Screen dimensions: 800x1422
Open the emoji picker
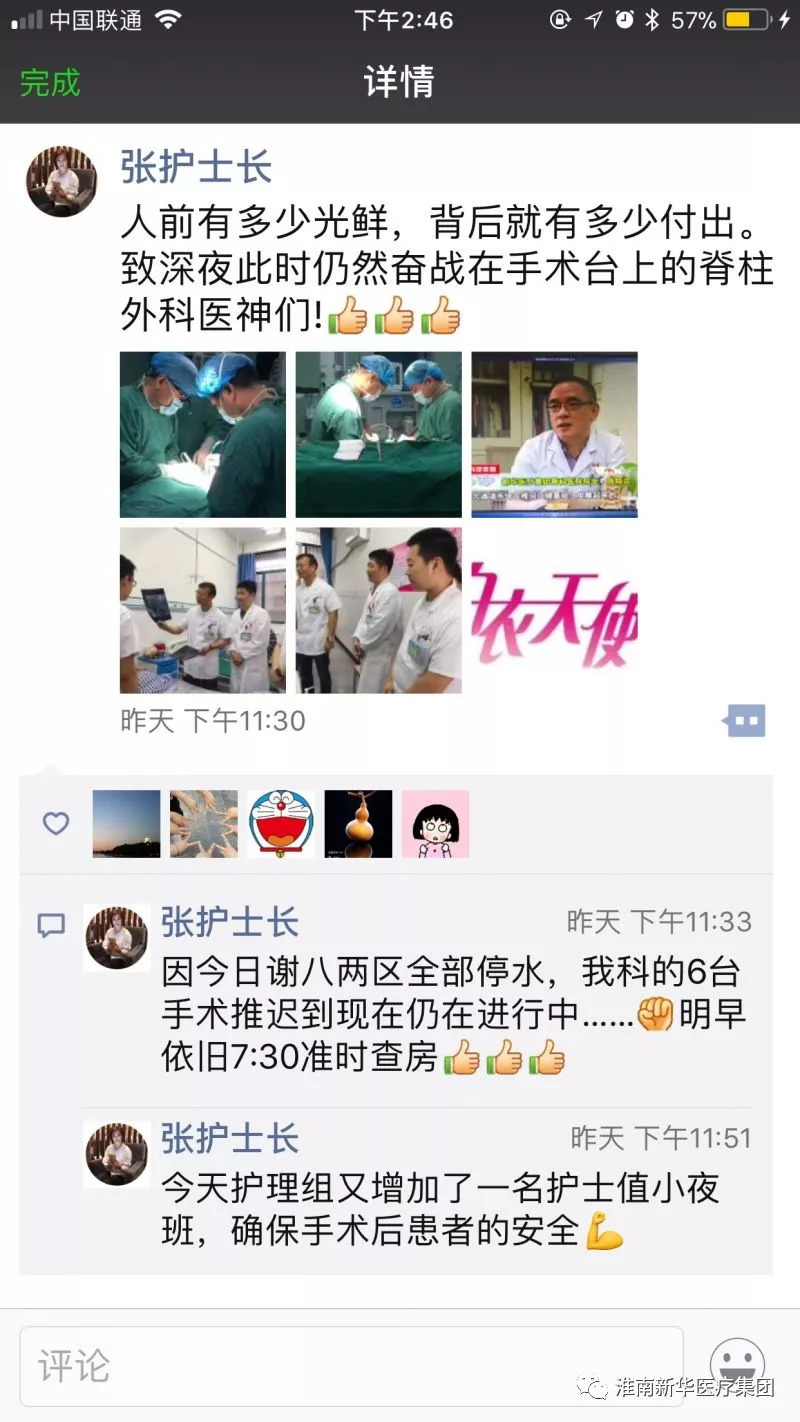click(737, 1362)
